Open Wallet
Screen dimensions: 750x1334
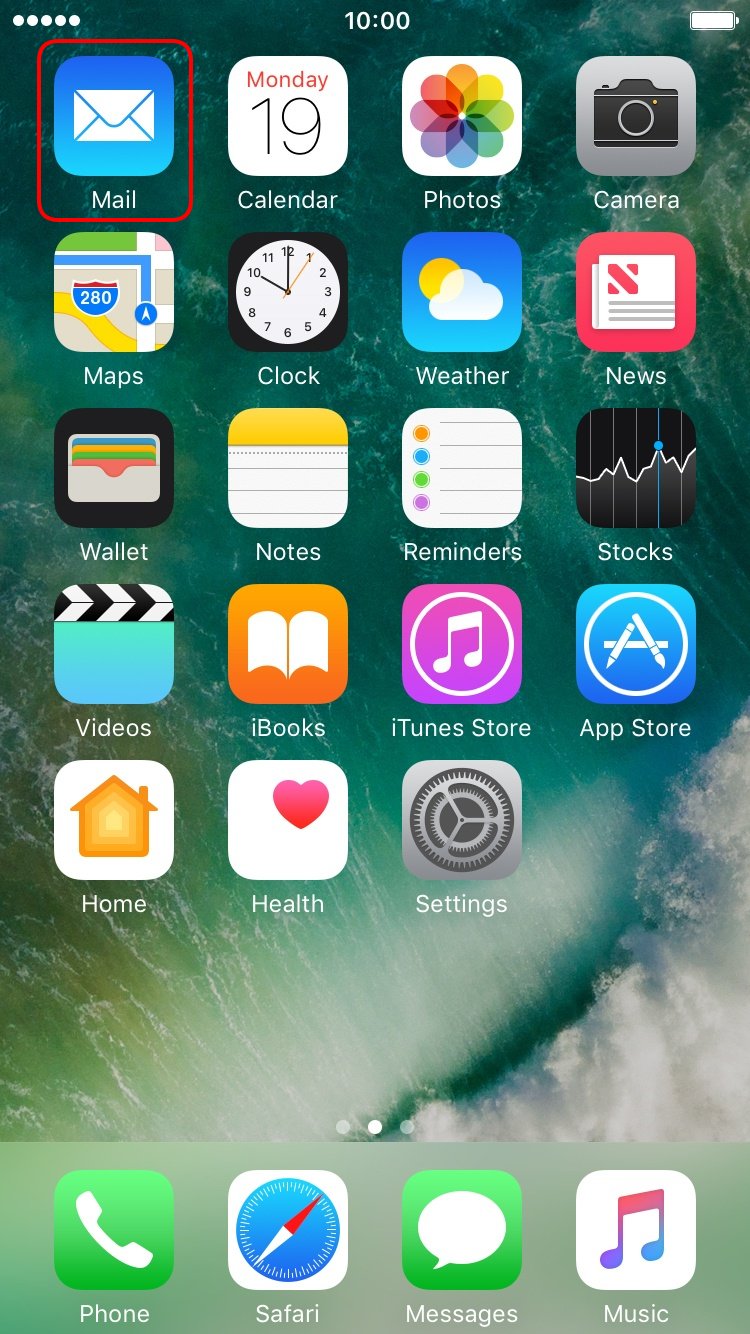114,468
